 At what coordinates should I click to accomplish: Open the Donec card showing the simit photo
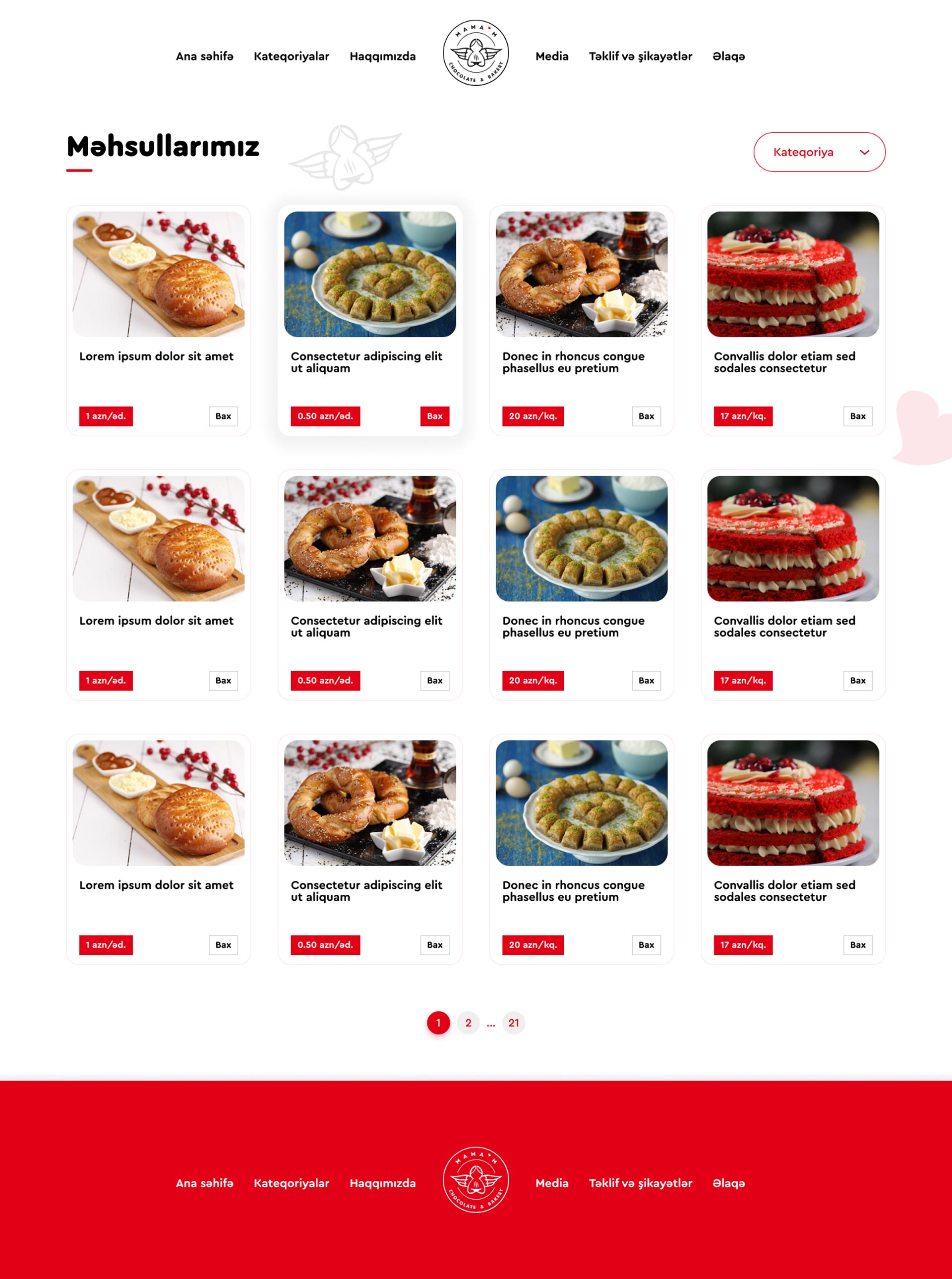point(582,274)
